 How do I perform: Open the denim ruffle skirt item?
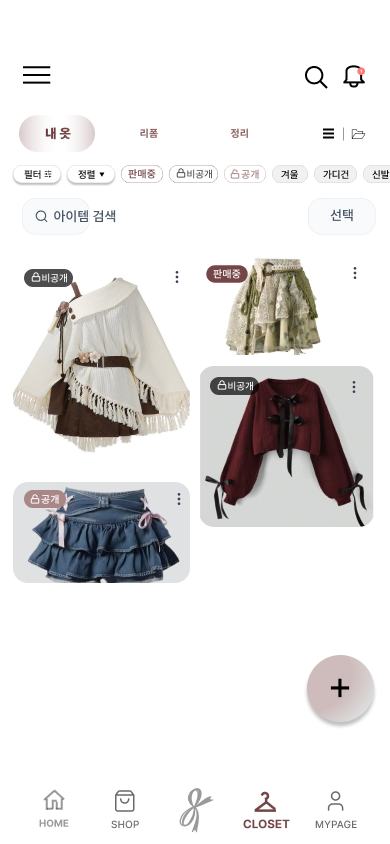(x=101, y=532)
